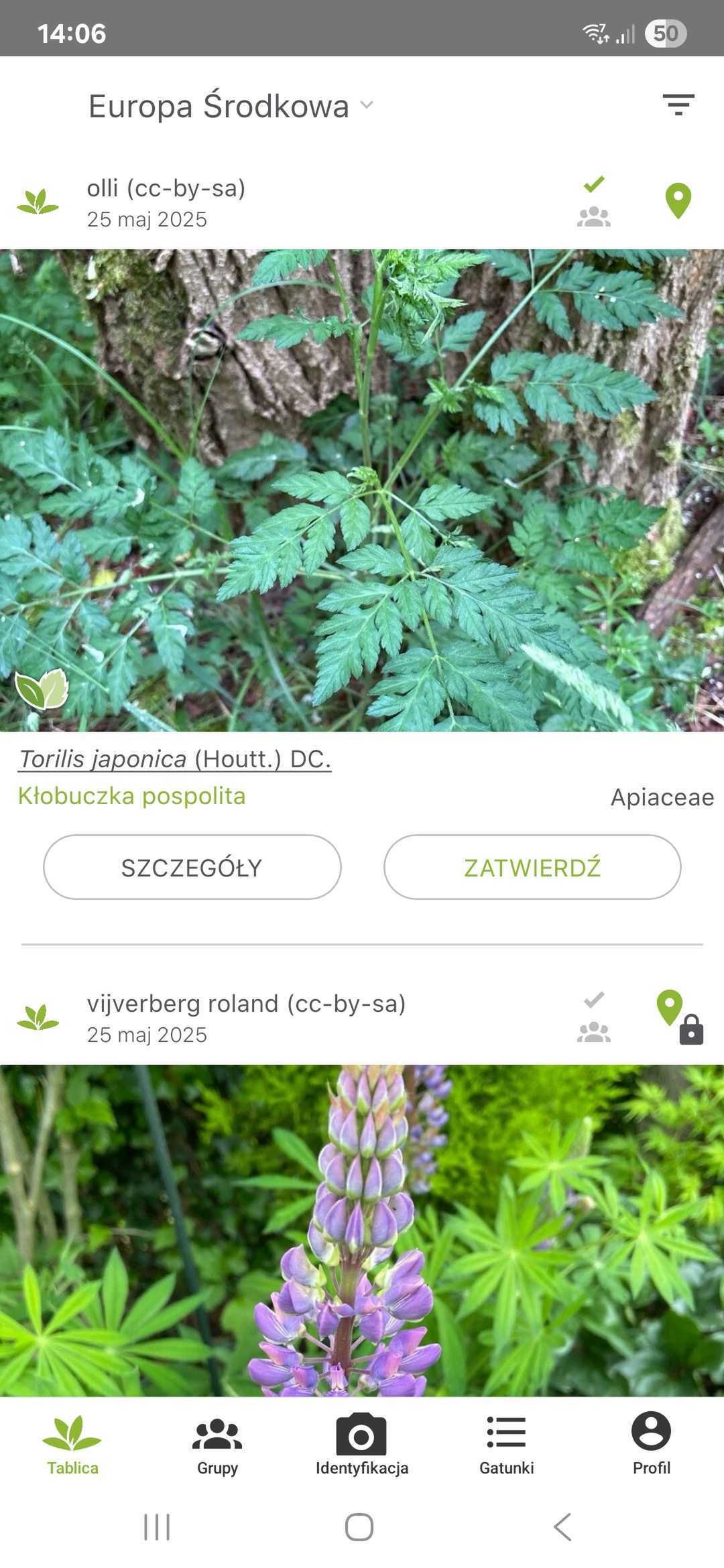724x1568 pixels.
Task: Open the group sharing icon on olli's observation
Action: click(x=593, y=218)
